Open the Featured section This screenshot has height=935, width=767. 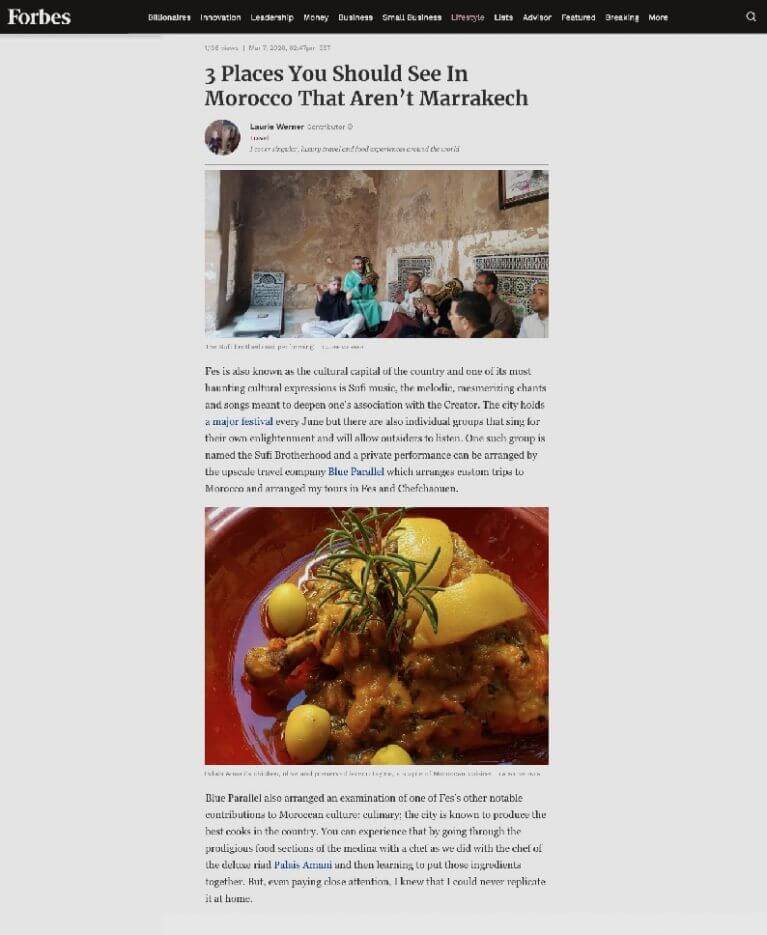[x=578, y=17]
